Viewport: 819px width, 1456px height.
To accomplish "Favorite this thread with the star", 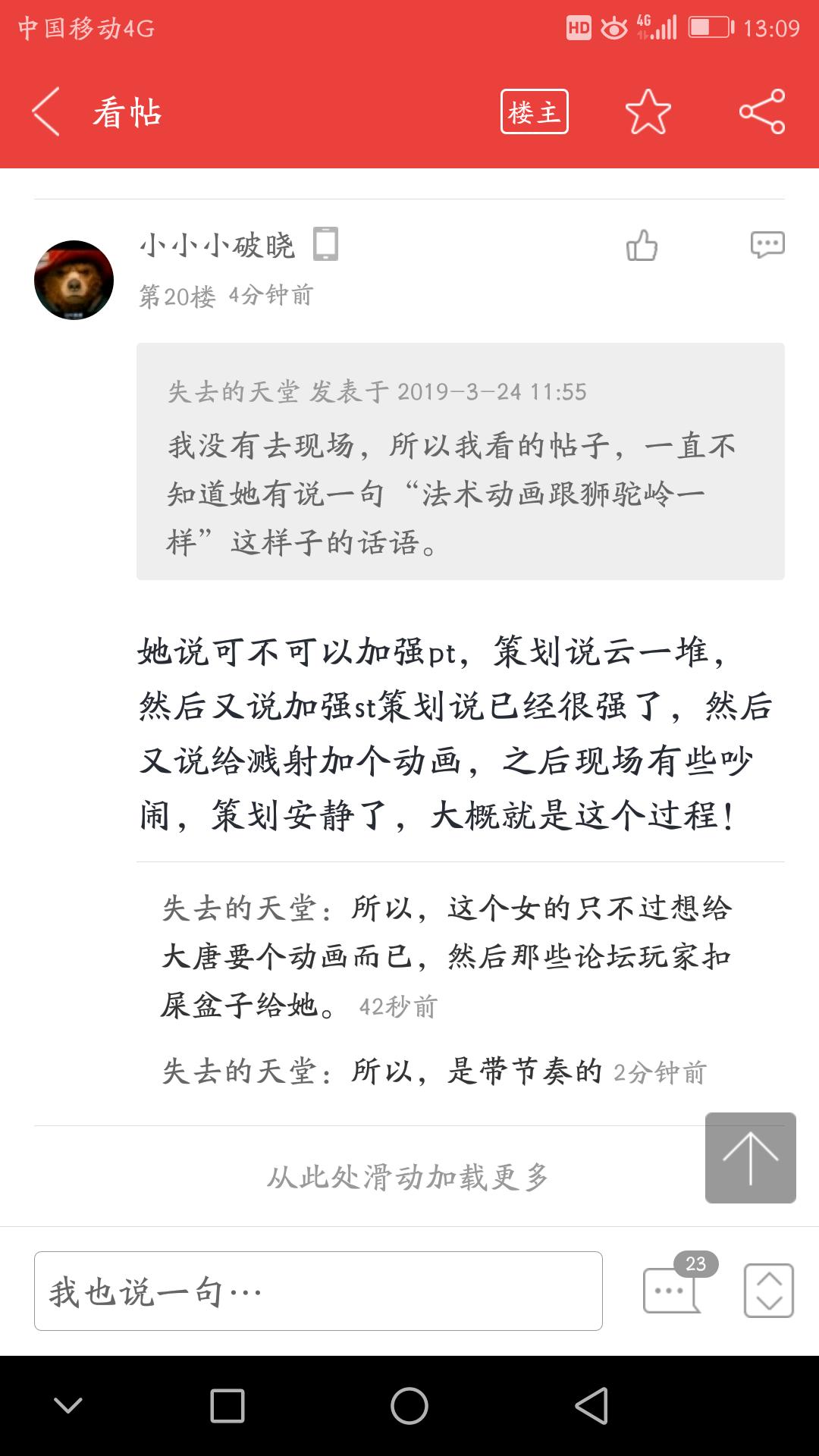I will [648, 112].
